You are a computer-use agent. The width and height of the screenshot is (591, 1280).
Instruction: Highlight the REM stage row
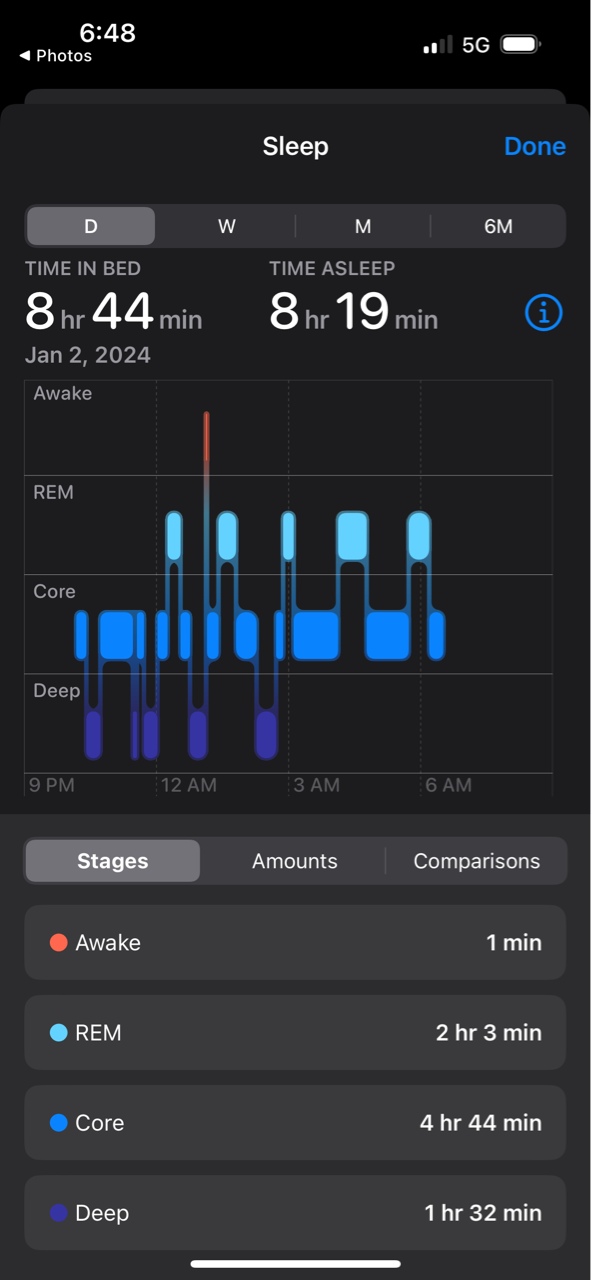pos(295,1032)
